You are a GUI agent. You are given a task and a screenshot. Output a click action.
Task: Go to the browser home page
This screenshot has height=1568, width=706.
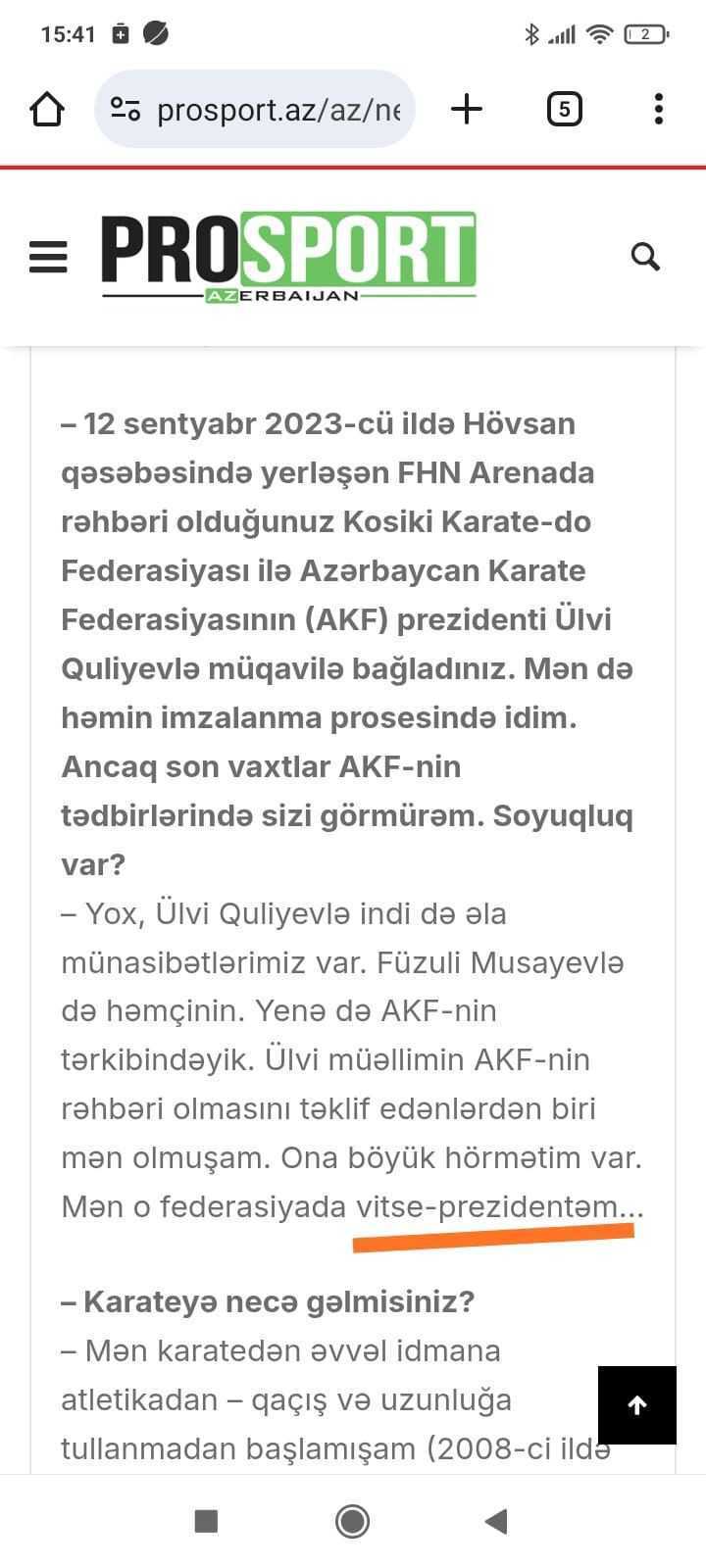coord(47,109)
